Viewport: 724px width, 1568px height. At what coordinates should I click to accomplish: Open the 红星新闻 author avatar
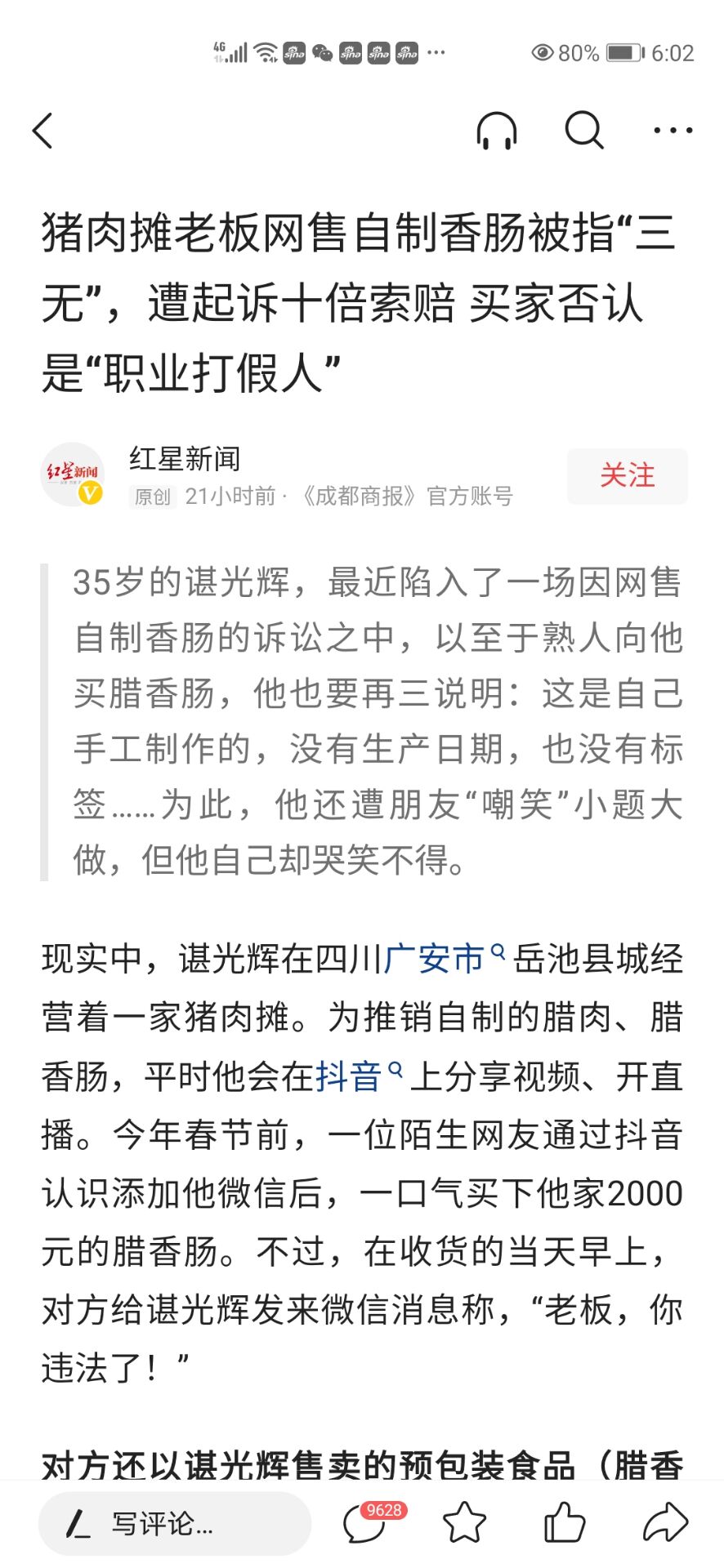(x=74, y=475)
